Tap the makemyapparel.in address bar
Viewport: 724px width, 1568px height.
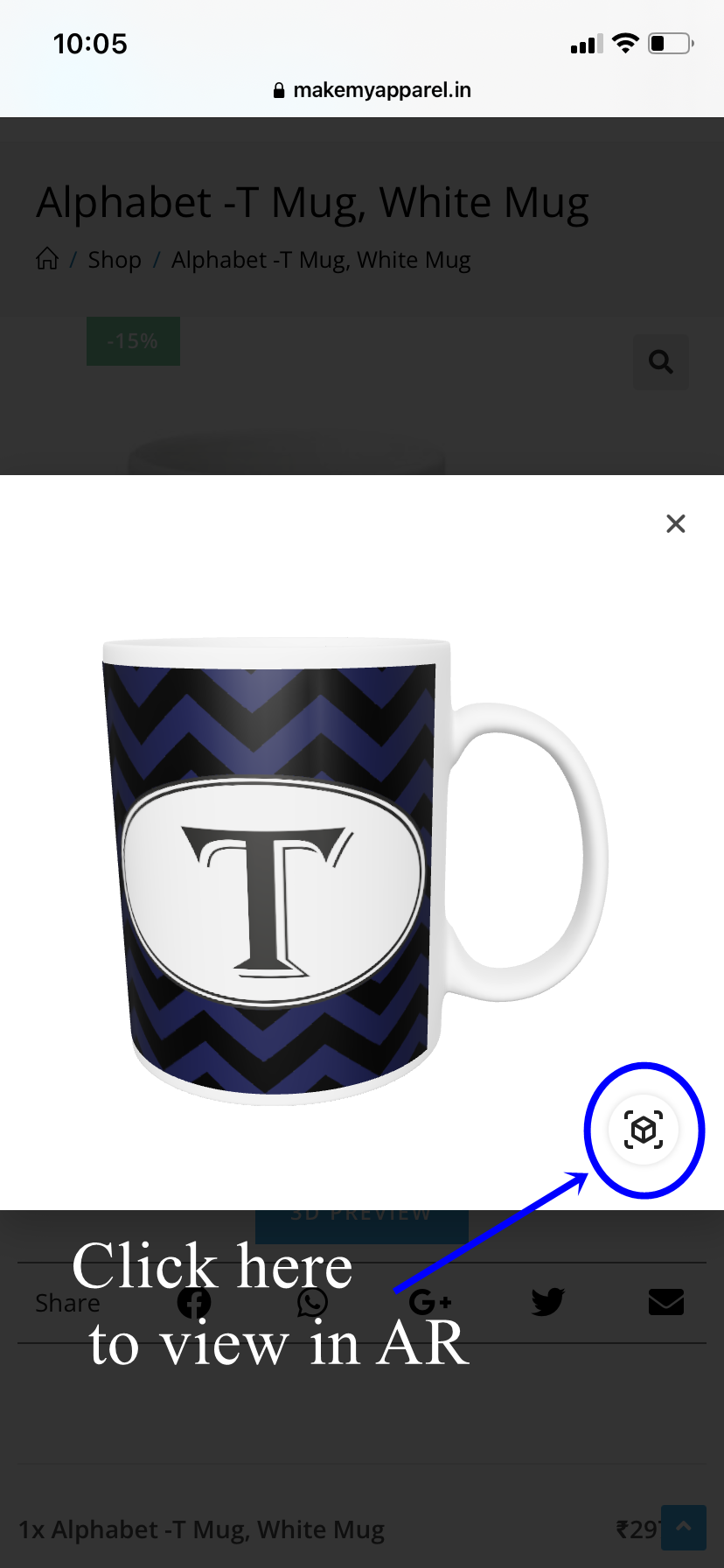(x=372, y=90)
